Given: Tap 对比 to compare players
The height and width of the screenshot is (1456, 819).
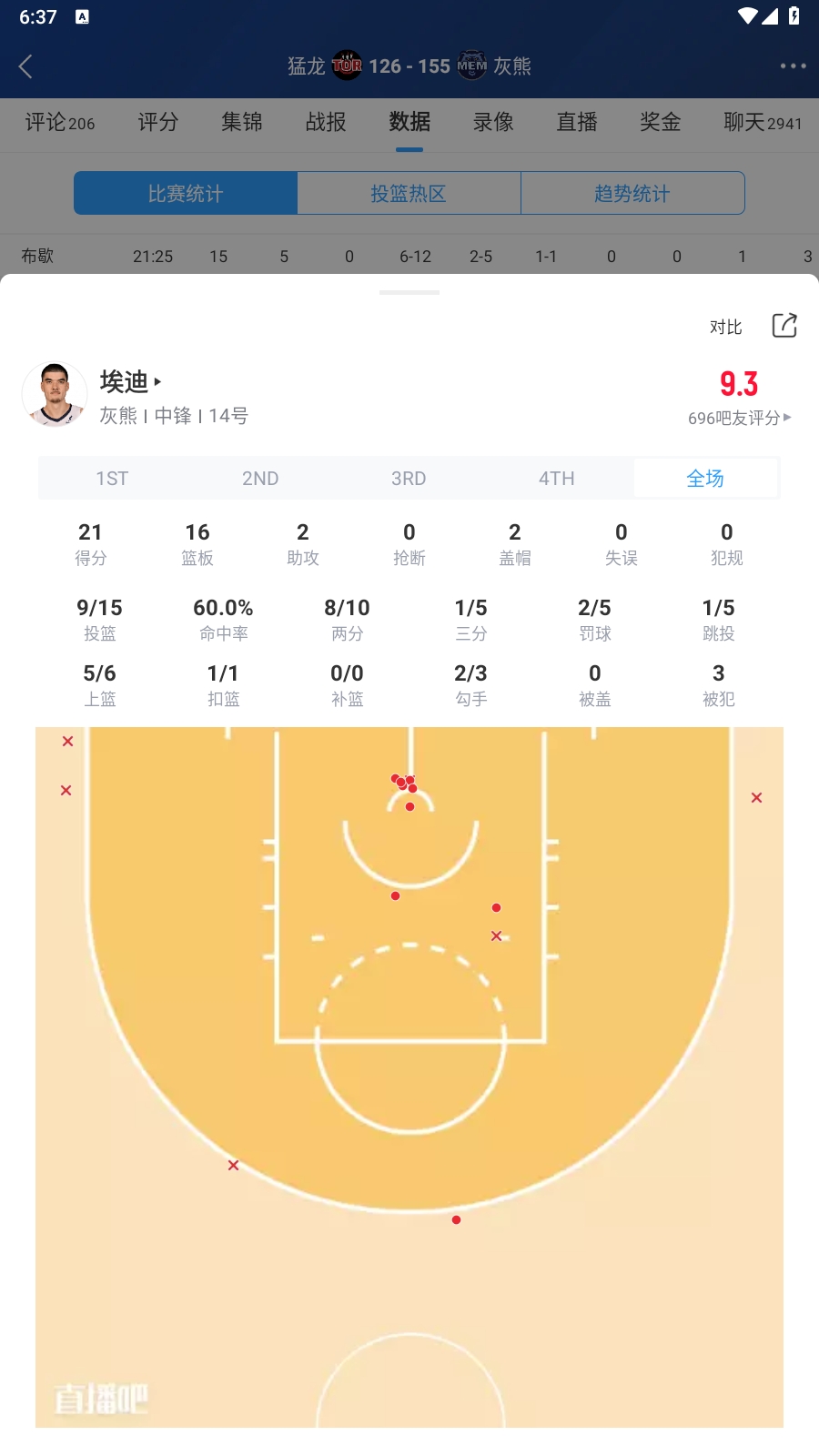Looking at the screenshot, I should pos(725,327).
